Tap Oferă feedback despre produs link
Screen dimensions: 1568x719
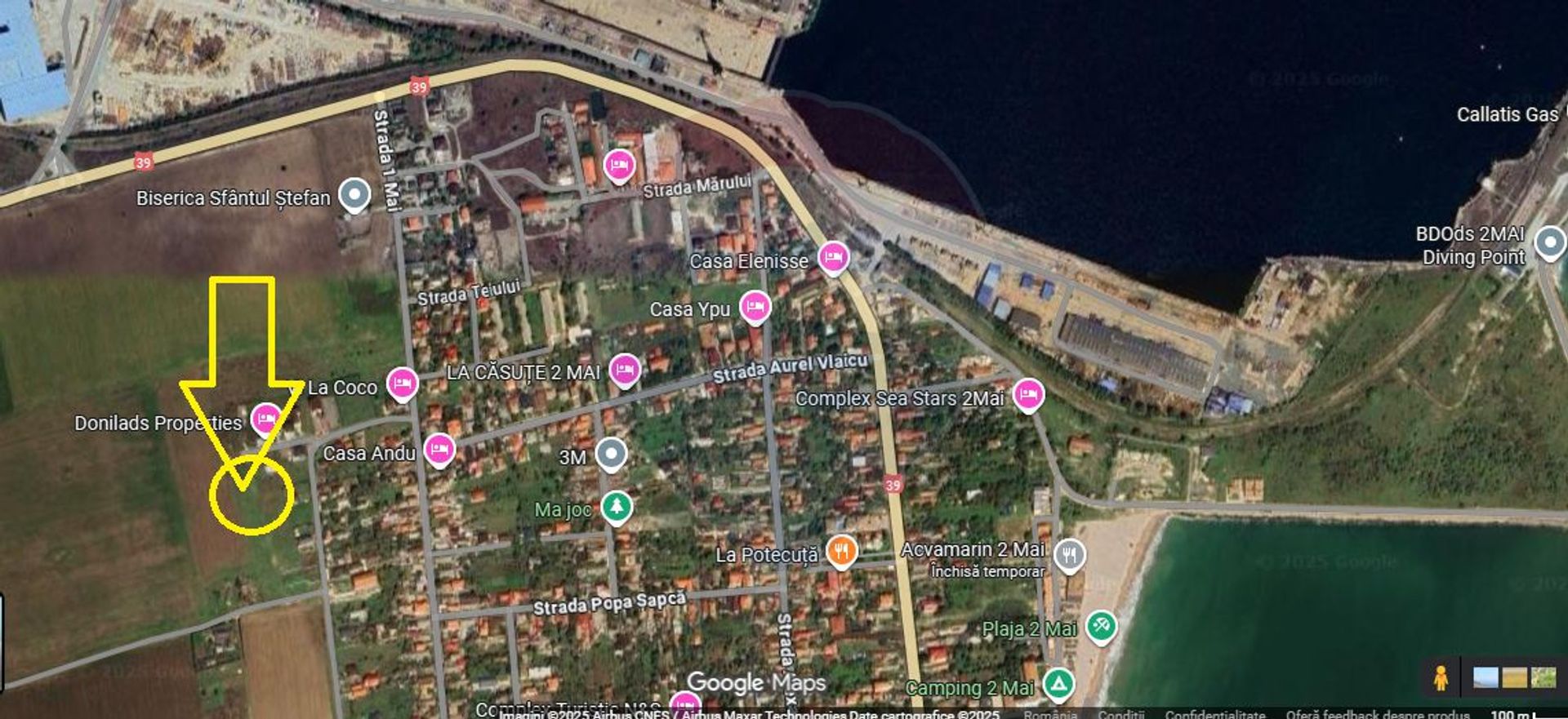(1378, 714)
